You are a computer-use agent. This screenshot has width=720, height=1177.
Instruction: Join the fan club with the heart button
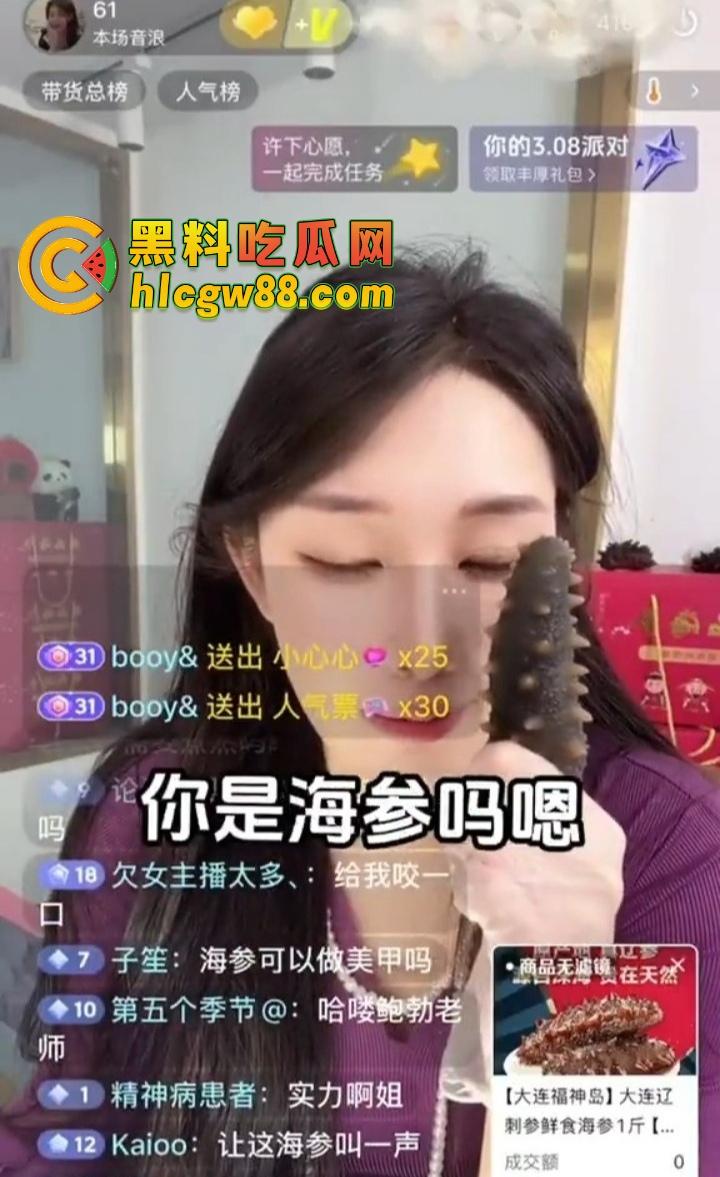pos(253,23)
